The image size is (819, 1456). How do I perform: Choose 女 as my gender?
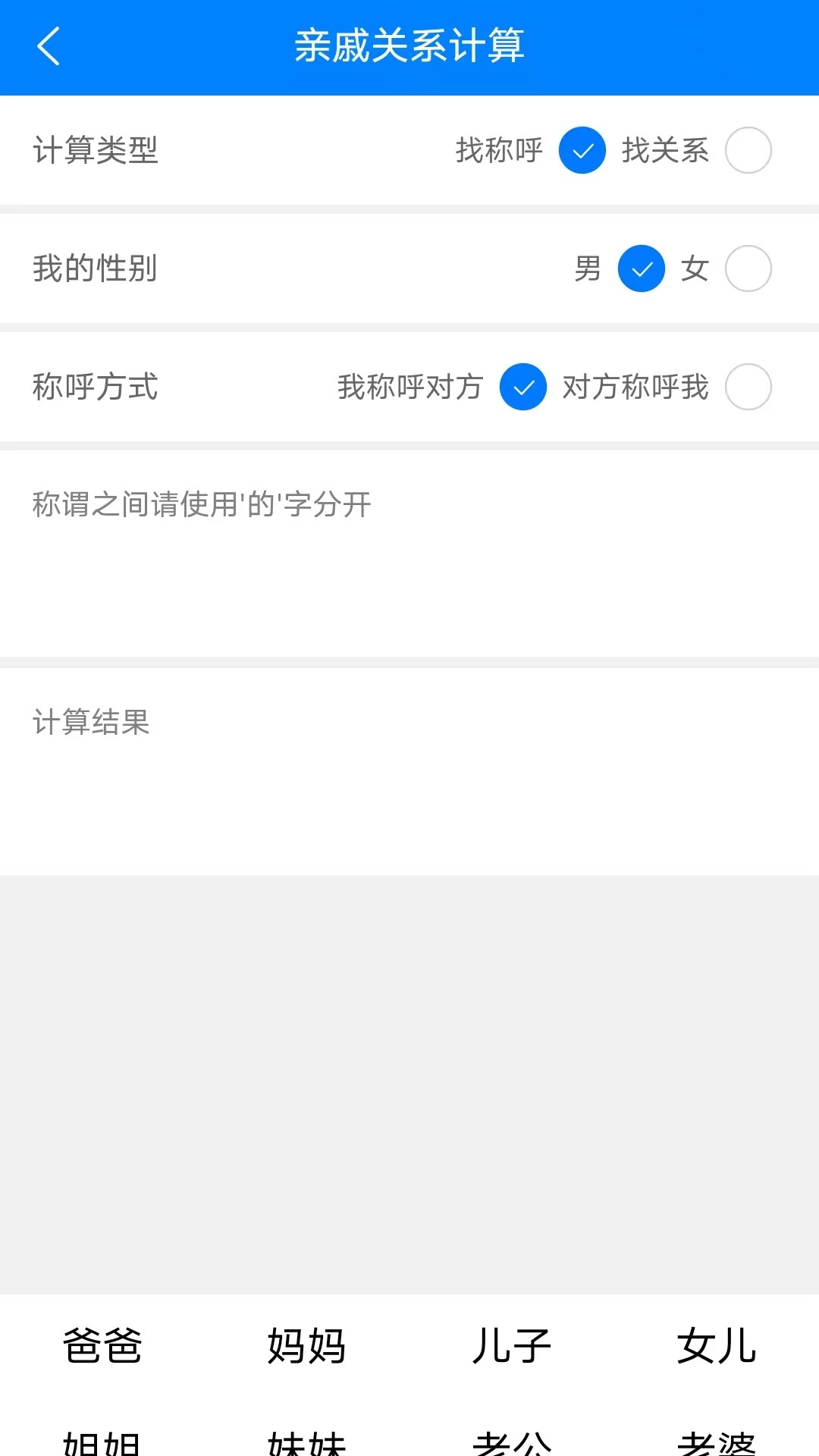click(x=749, y=268)
